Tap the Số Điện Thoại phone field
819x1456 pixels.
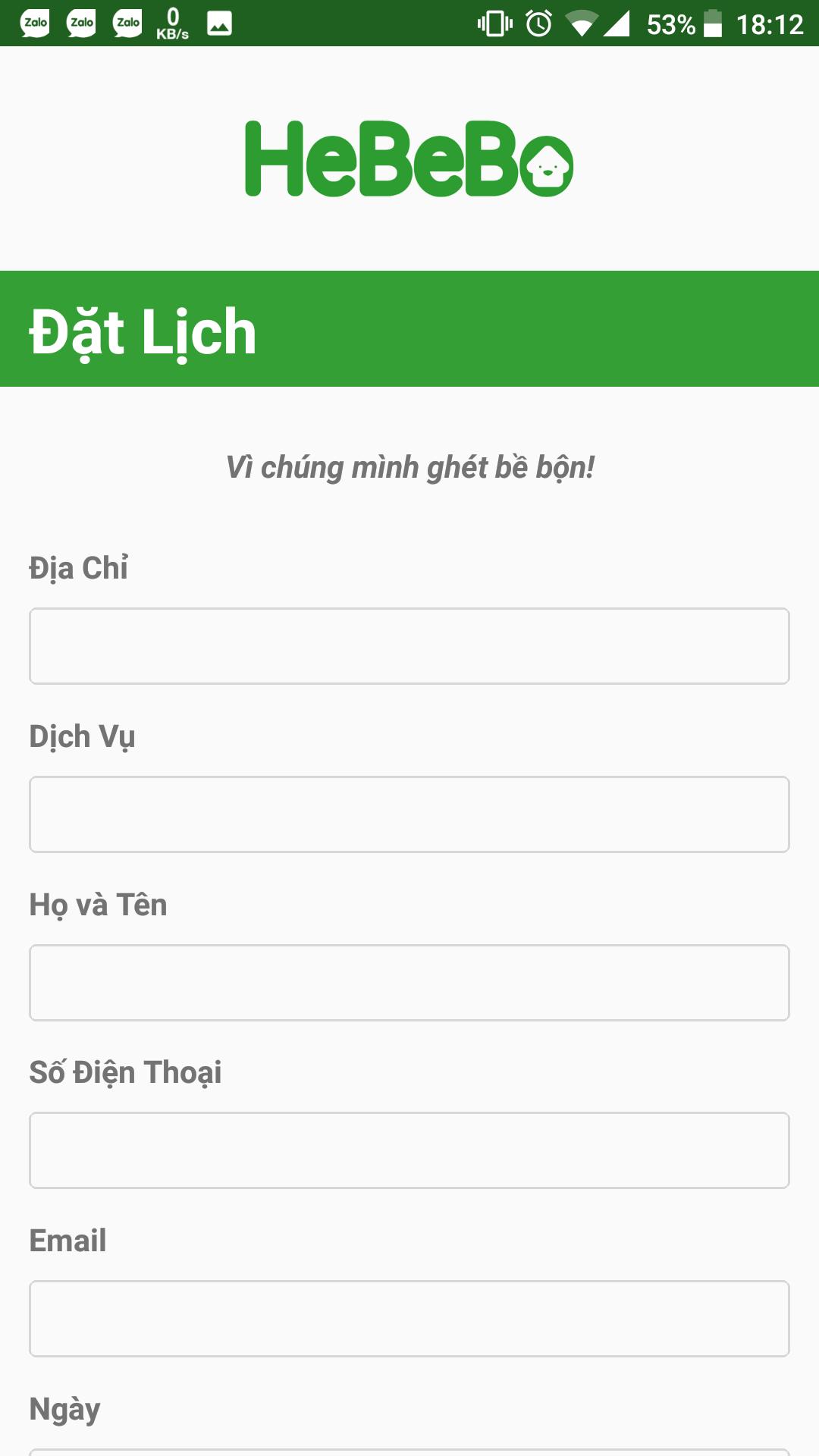point(409,1150)
